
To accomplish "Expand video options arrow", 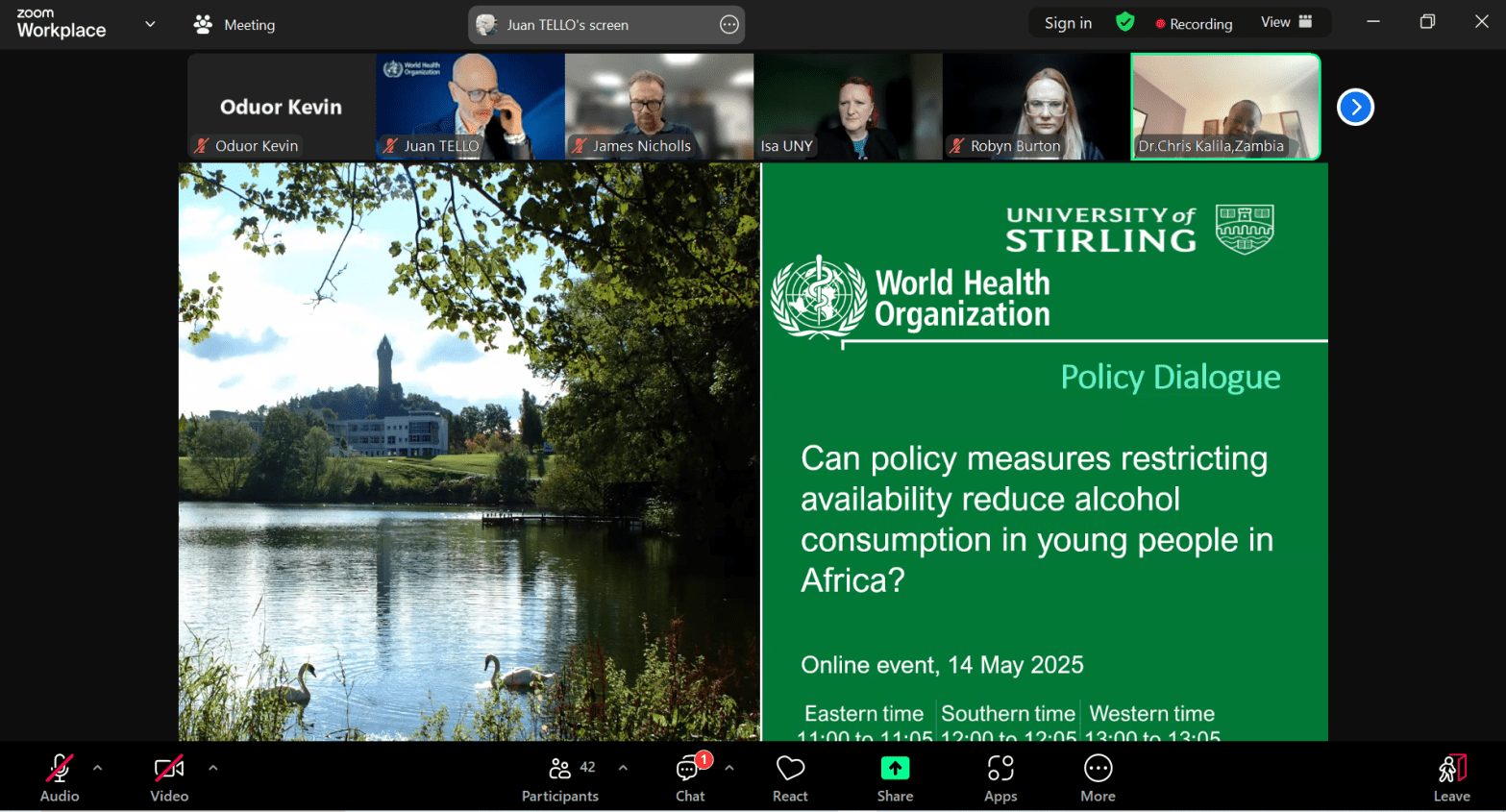I will (212, 768).
